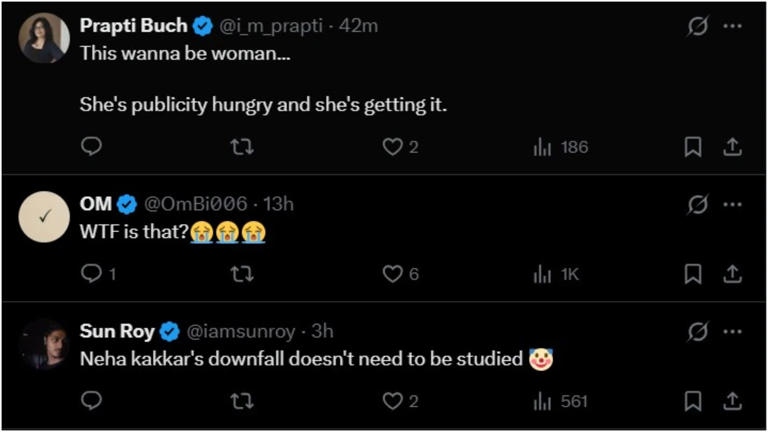Bookmark Prapti Buch's tweet
Screen dimensions: 768x432
[692, 147]
